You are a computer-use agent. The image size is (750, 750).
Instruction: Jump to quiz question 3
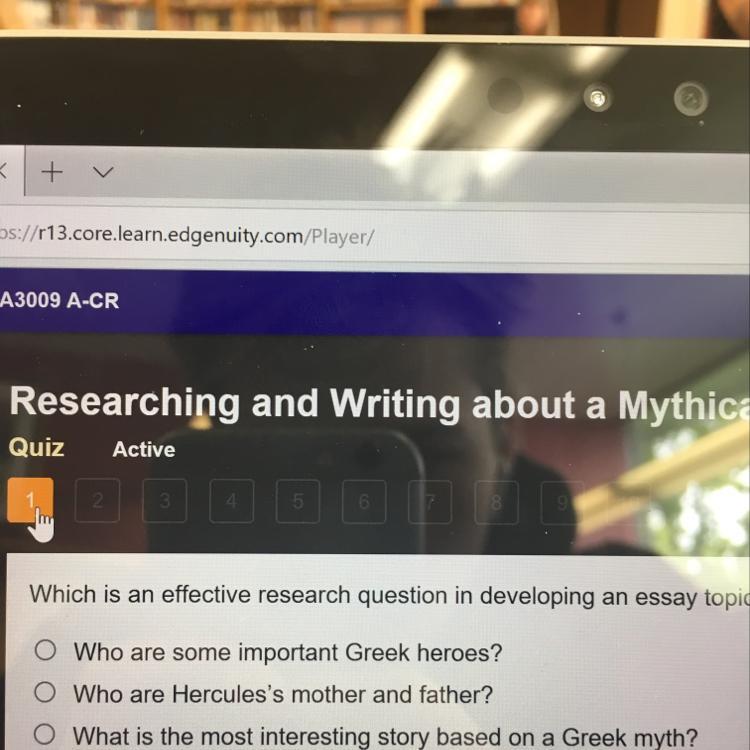point(165,502)
